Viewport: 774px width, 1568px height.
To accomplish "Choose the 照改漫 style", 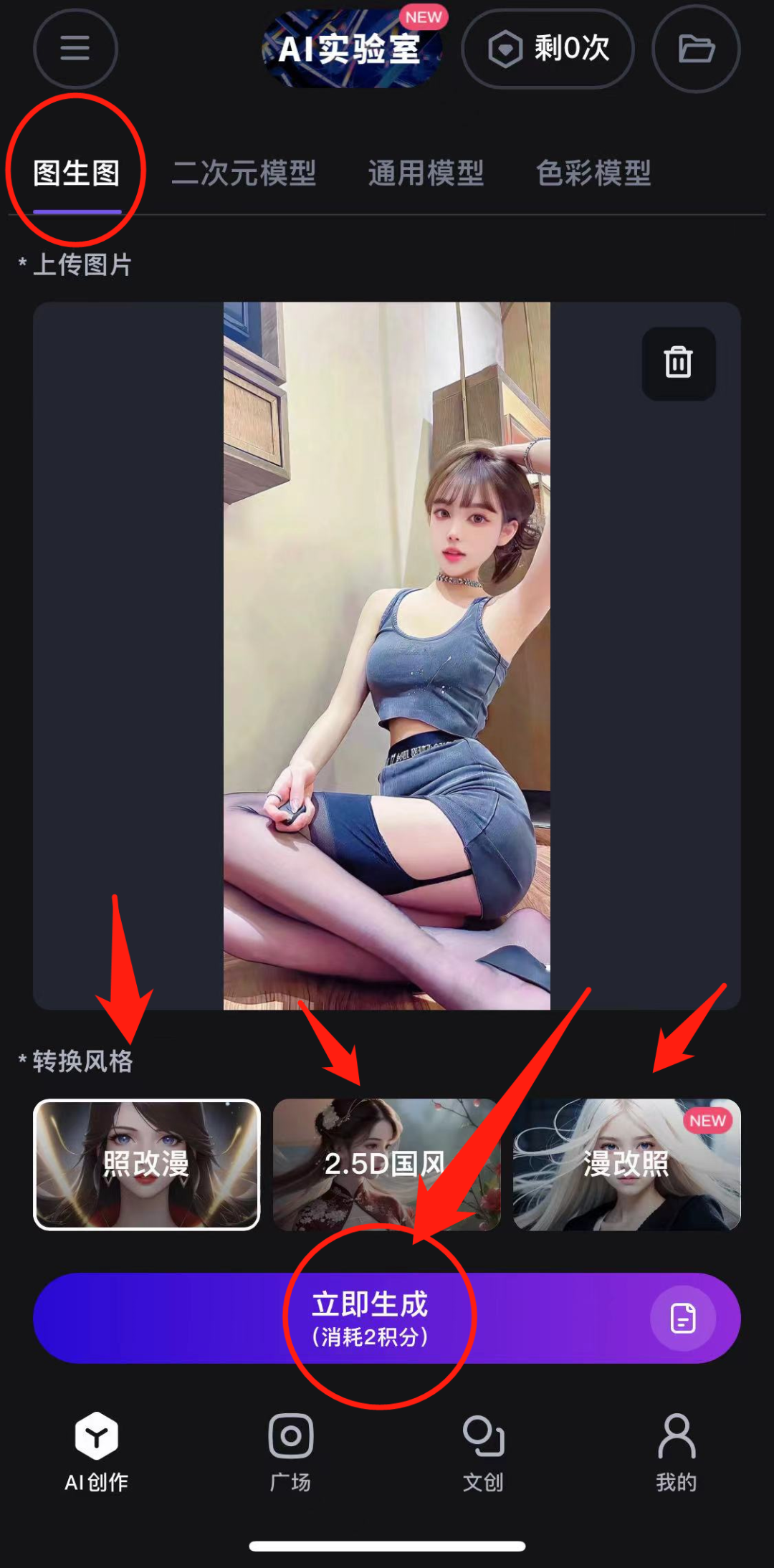I will pos(146,1164).
